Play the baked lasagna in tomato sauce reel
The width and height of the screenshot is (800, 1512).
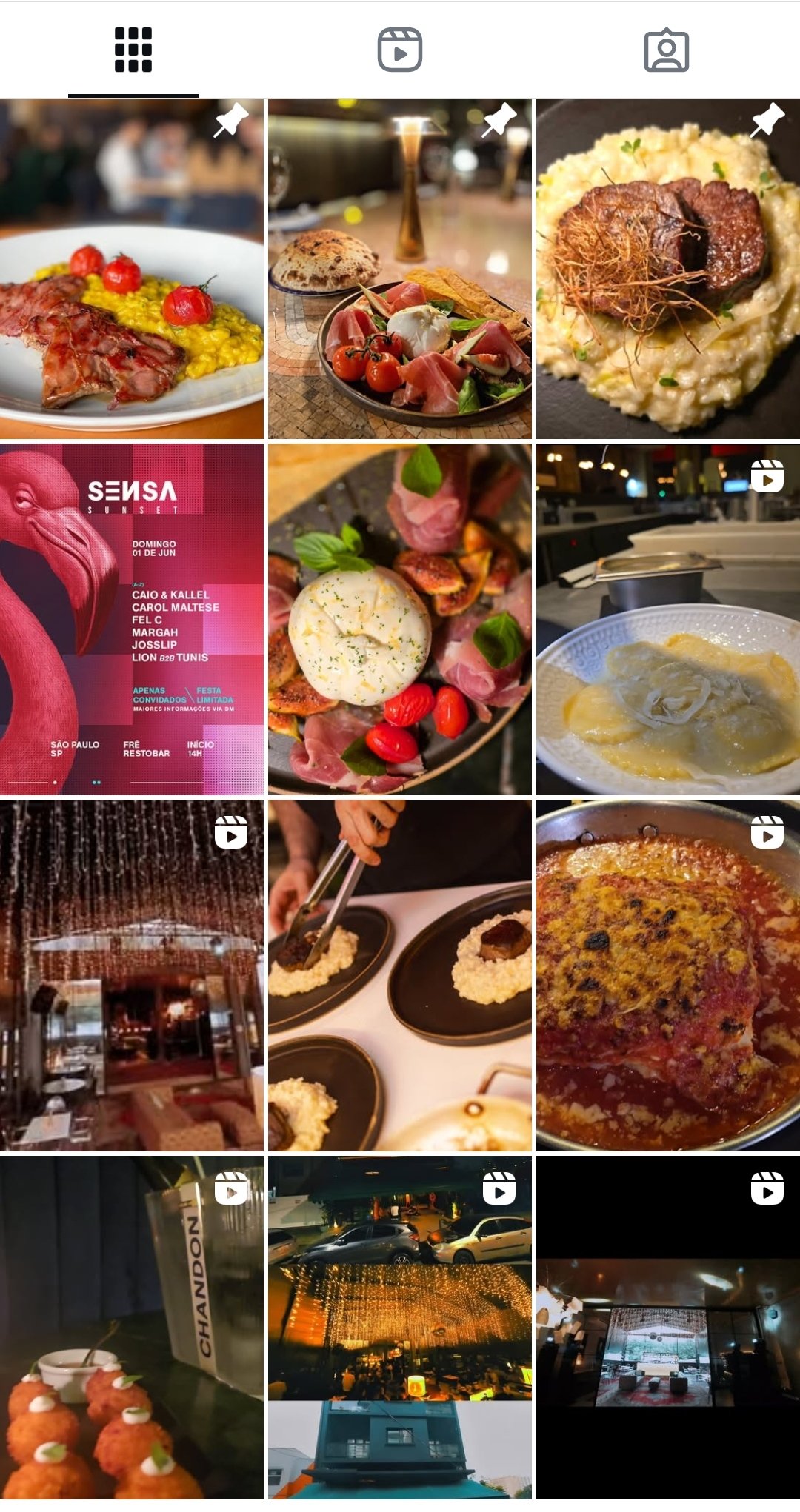(x=668, y=975)
